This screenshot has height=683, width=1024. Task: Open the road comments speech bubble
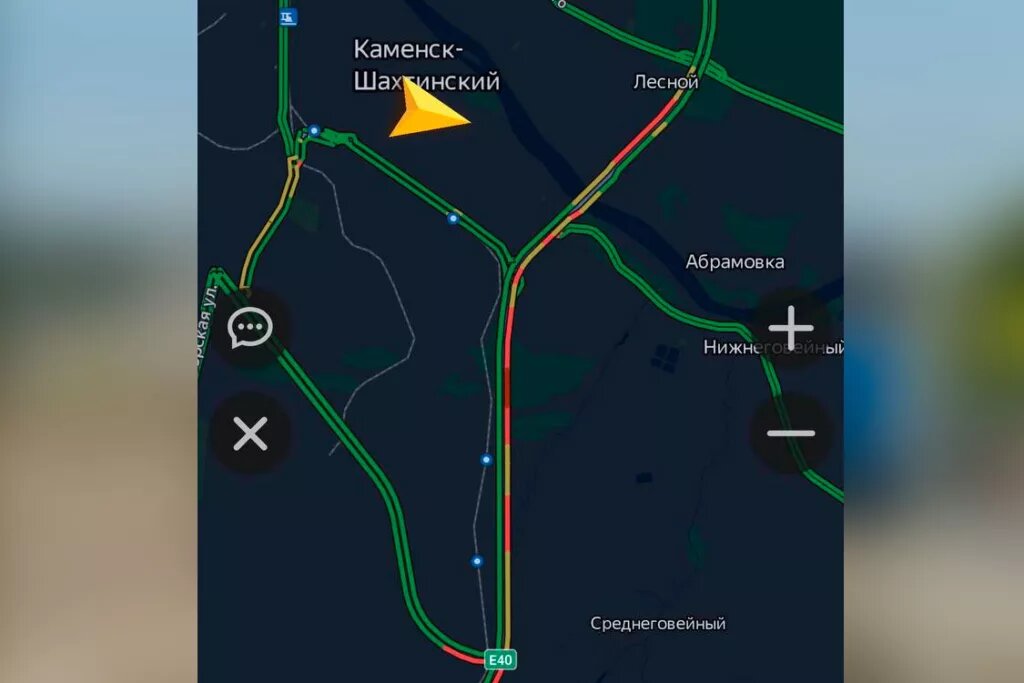250,328
